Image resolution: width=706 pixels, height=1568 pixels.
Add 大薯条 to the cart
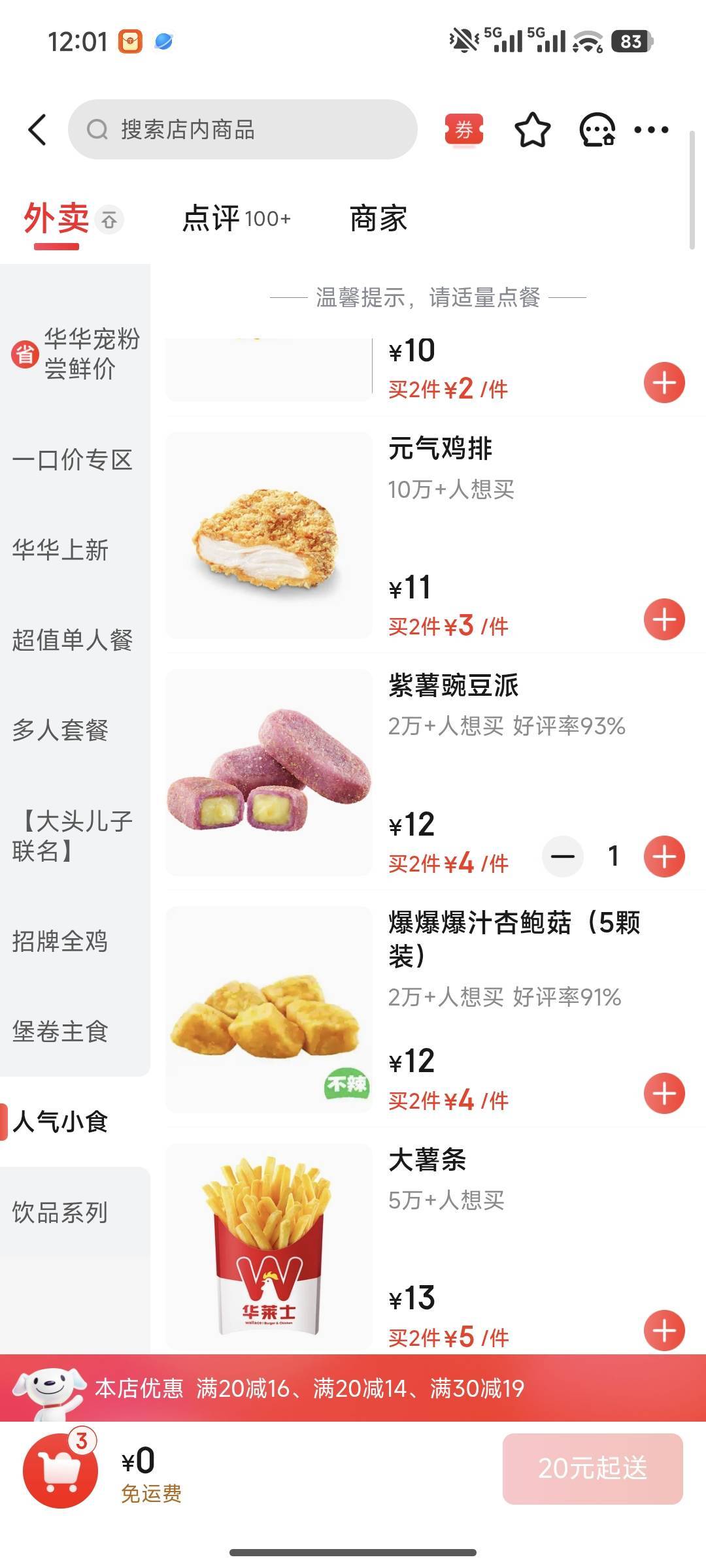[664, 1331]
